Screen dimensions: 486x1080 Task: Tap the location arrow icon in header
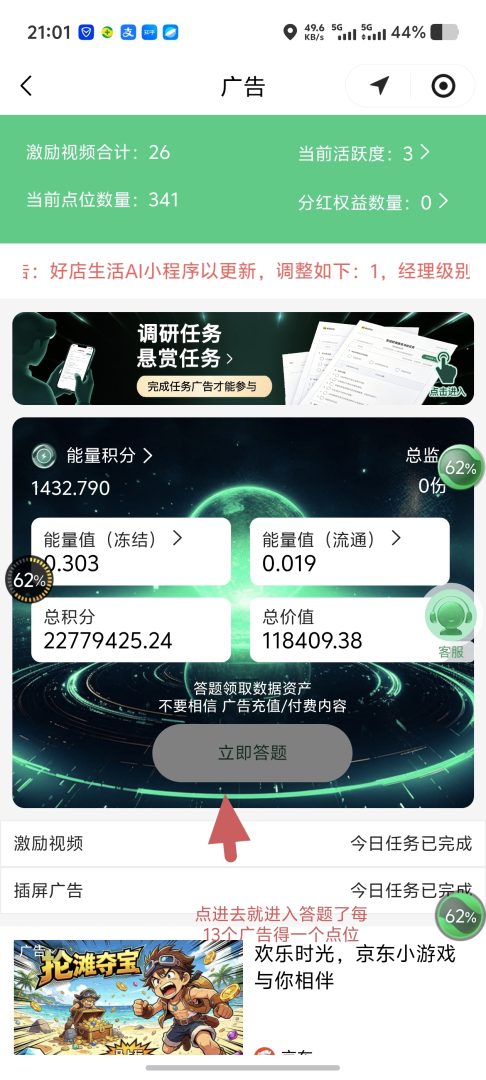pyautogui.click(x=379, y=85)
